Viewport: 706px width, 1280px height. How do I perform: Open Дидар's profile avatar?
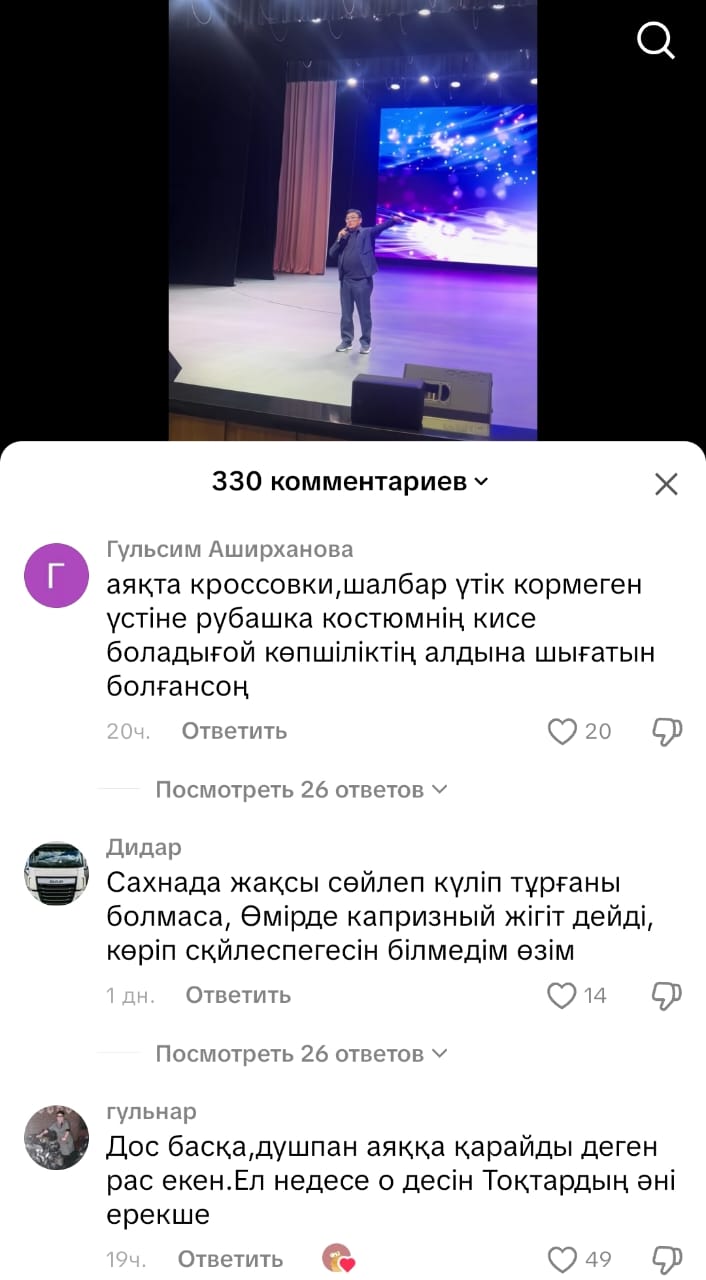(56, 873)
